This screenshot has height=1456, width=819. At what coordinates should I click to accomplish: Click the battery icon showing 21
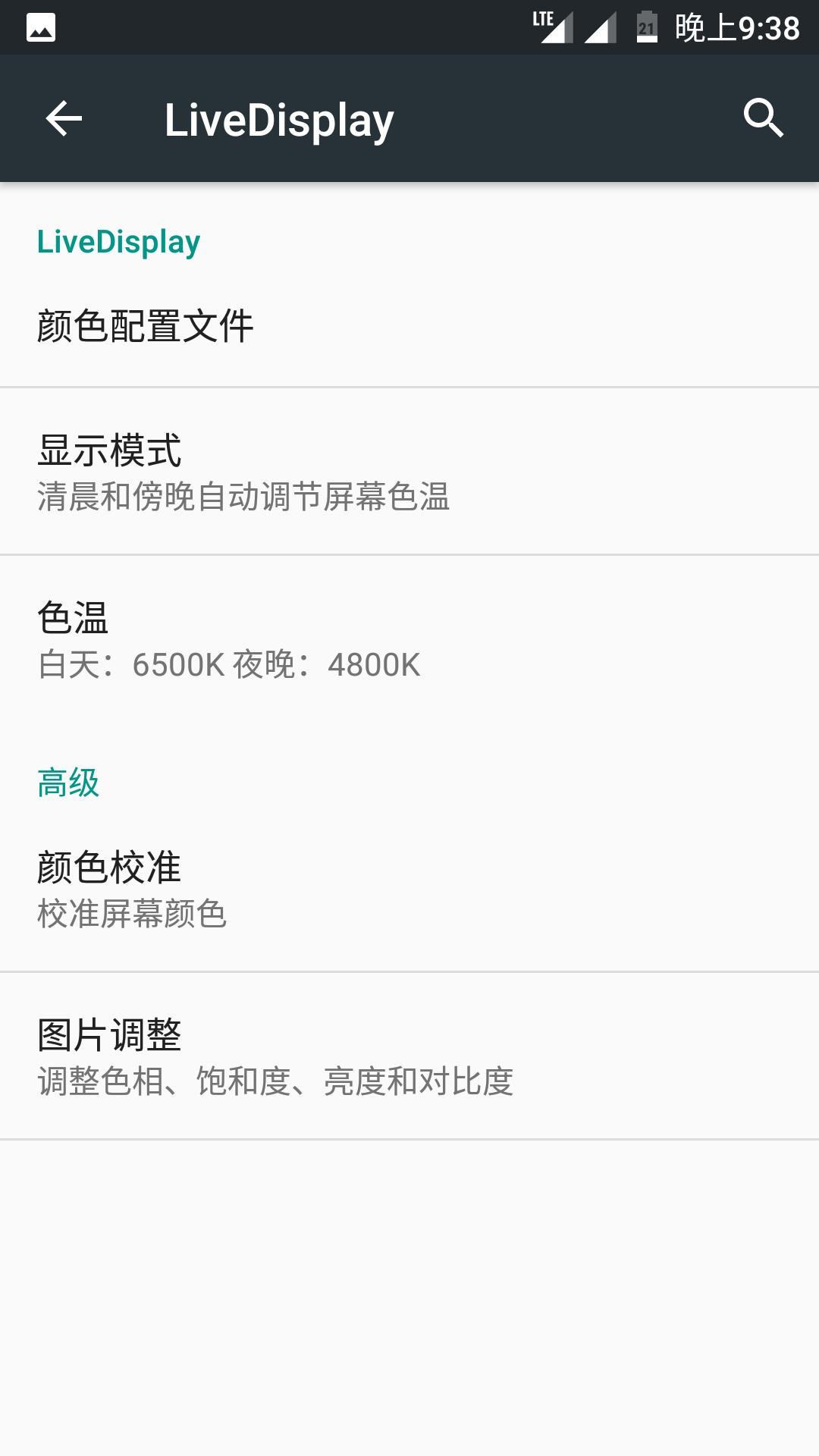pyautogui.click(x=645, y=27)
